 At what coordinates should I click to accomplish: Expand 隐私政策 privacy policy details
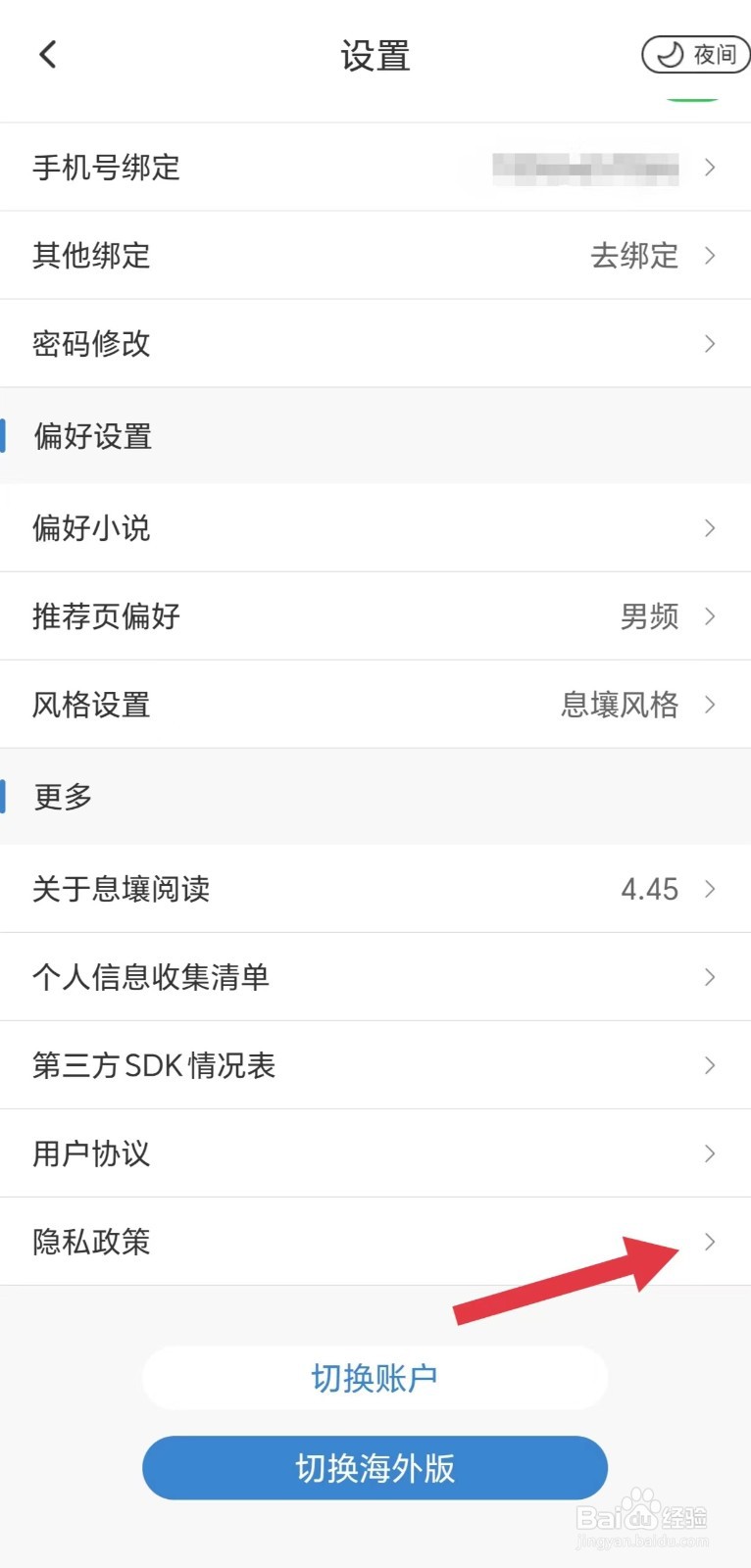(375, 1242)
